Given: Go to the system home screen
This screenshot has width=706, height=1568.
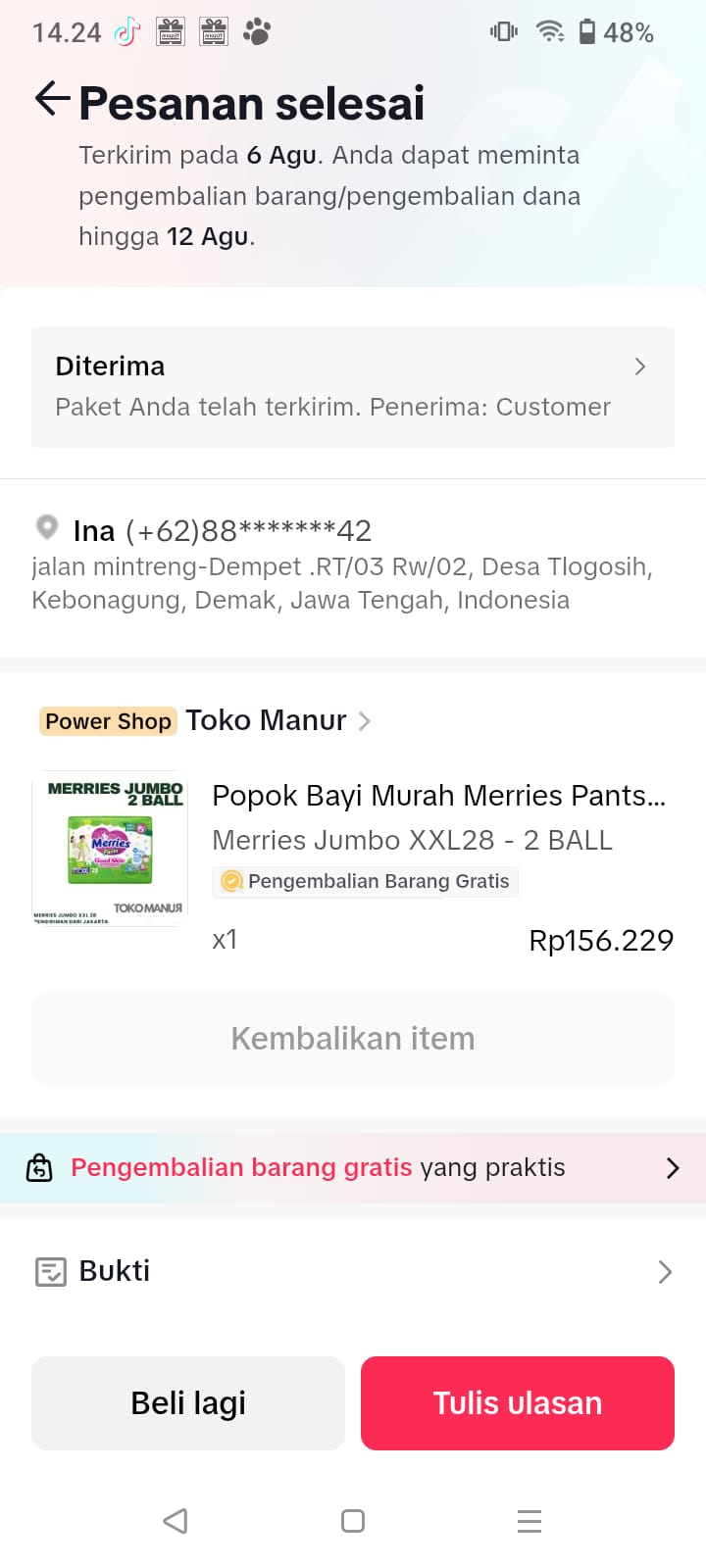Looking at the screenshot, I should [x=353, y=1521].
